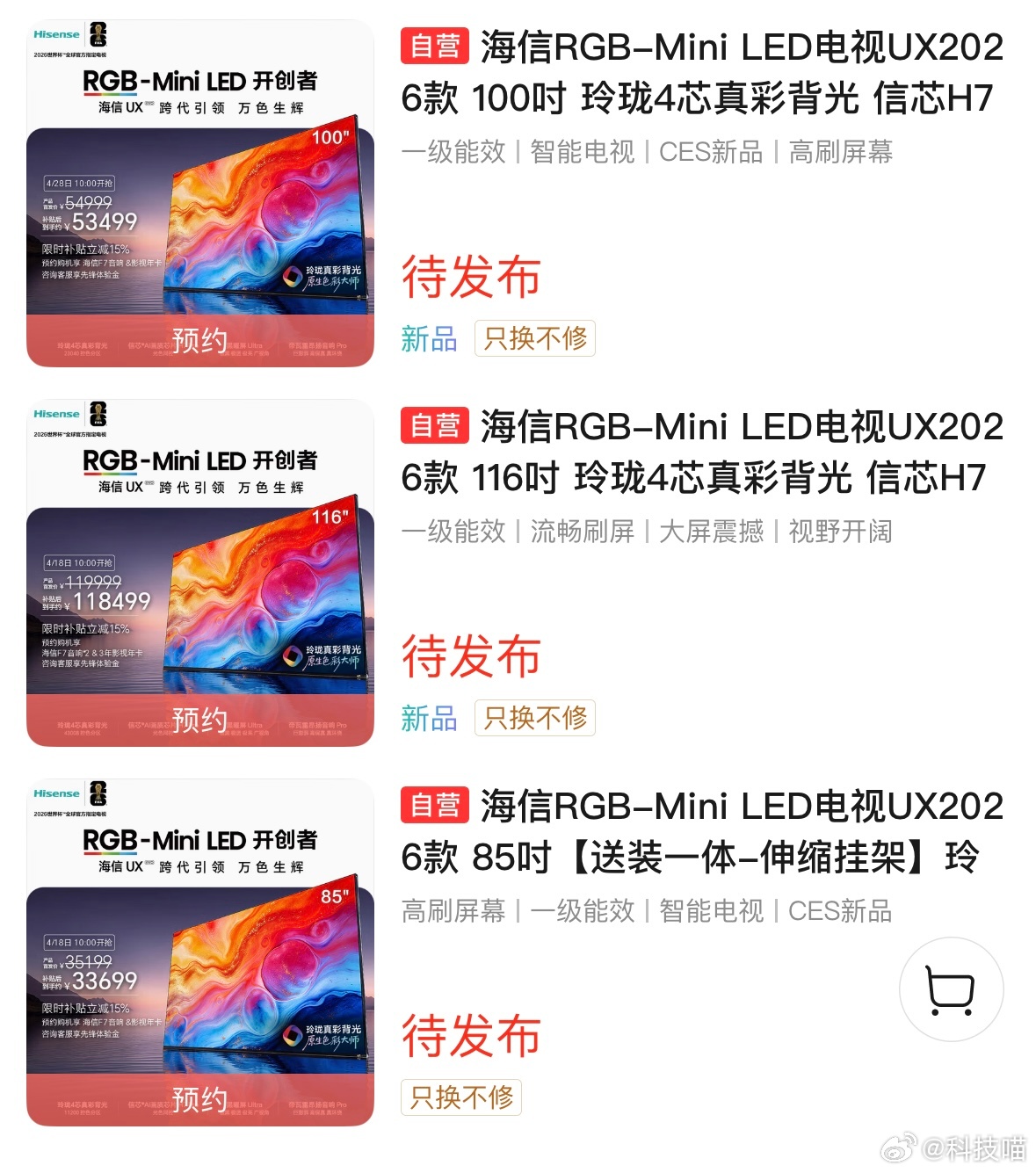Select the 只换不修 tag on the 116吋 item
This screenshot has height=1173, width=1036.
(x=535, y=718)
